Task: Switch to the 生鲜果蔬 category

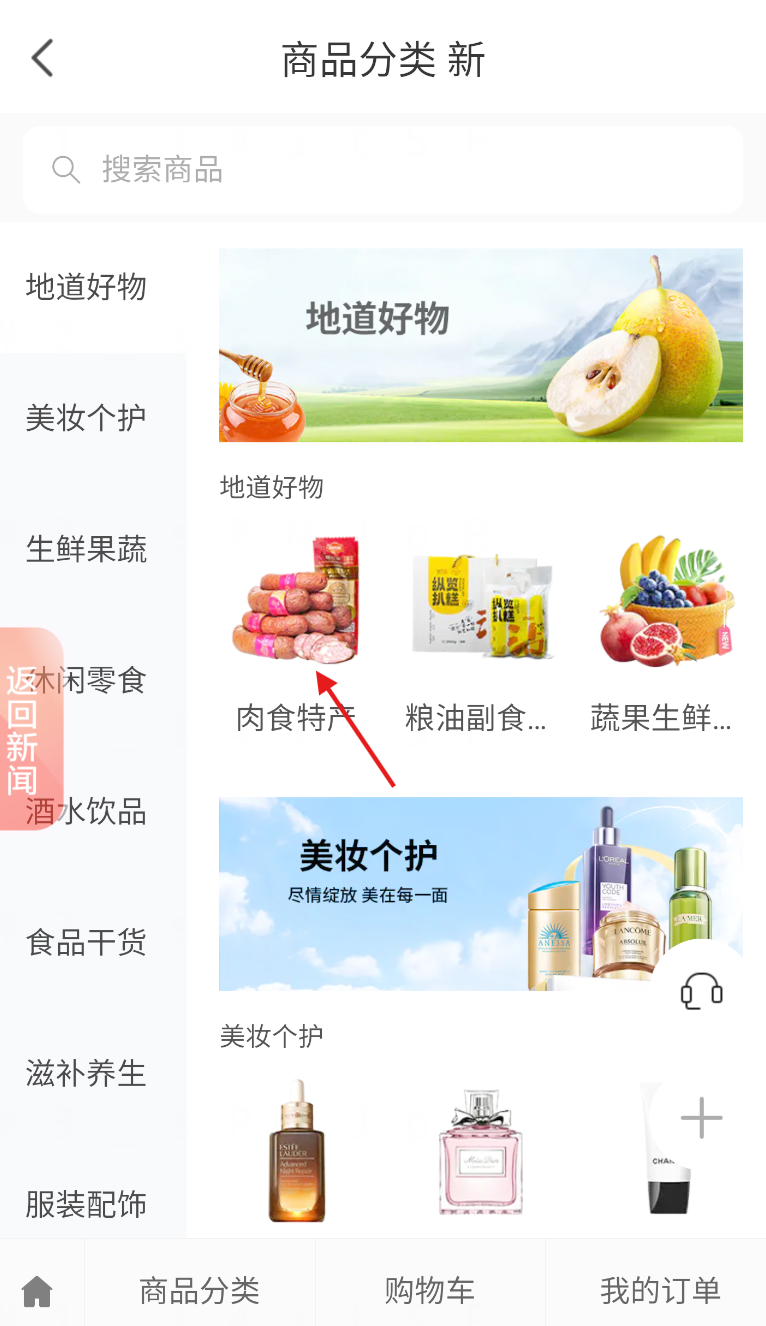Action: click(x=86, y=549)
